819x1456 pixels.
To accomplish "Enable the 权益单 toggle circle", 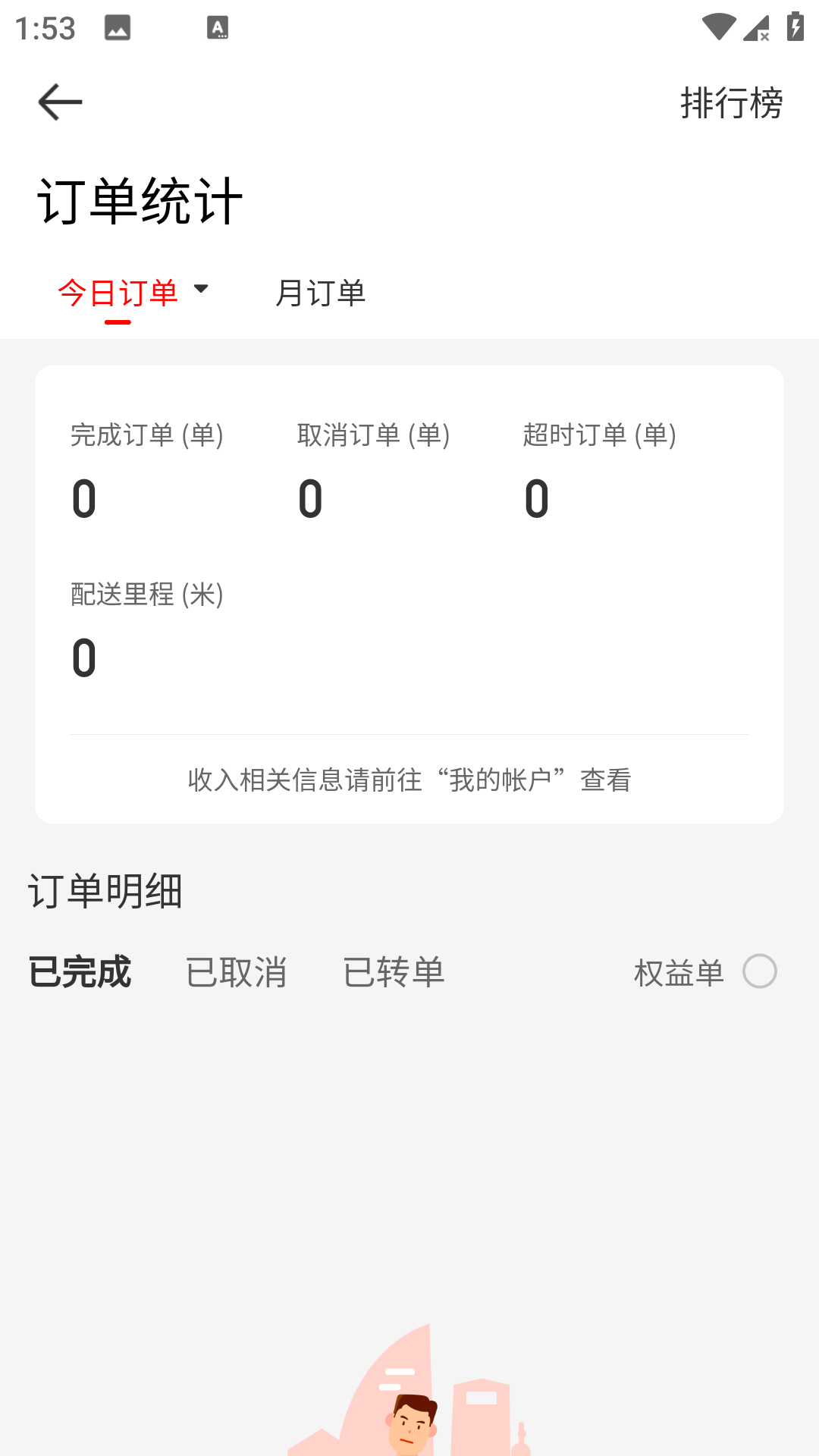I will point(761,972).
